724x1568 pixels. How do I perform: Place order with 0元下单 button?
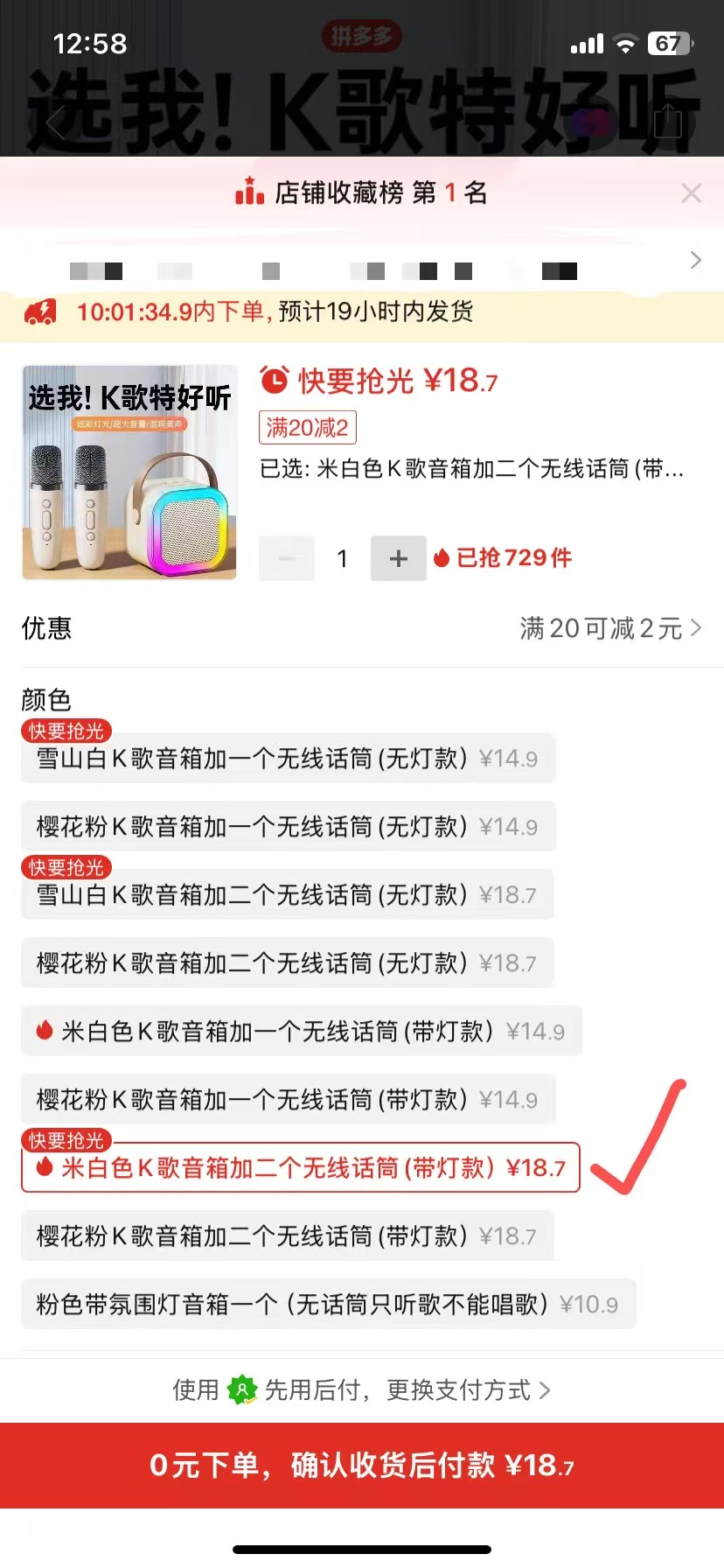(x=362, y=1465)
